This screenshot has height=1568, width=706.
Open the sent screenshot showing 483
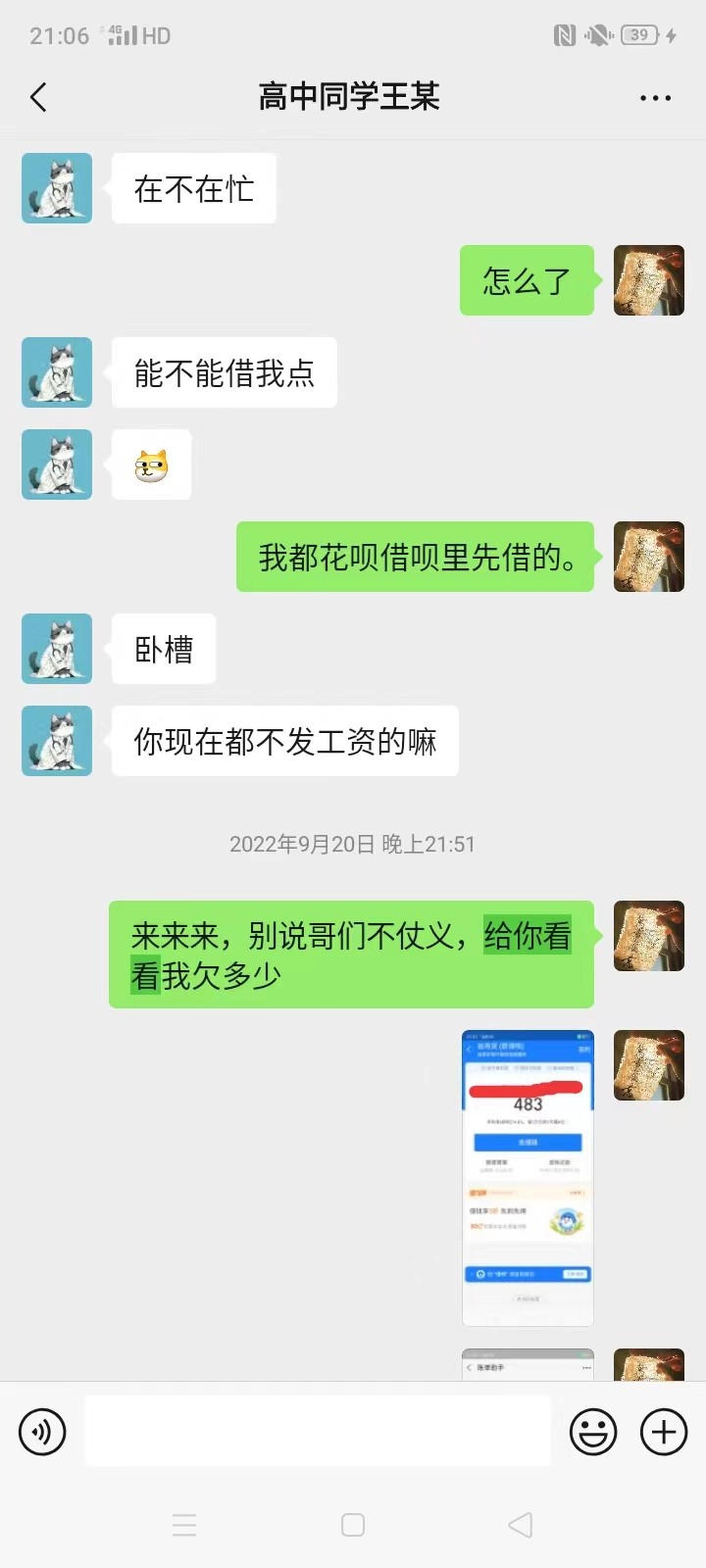click(x=528, y=1177)
